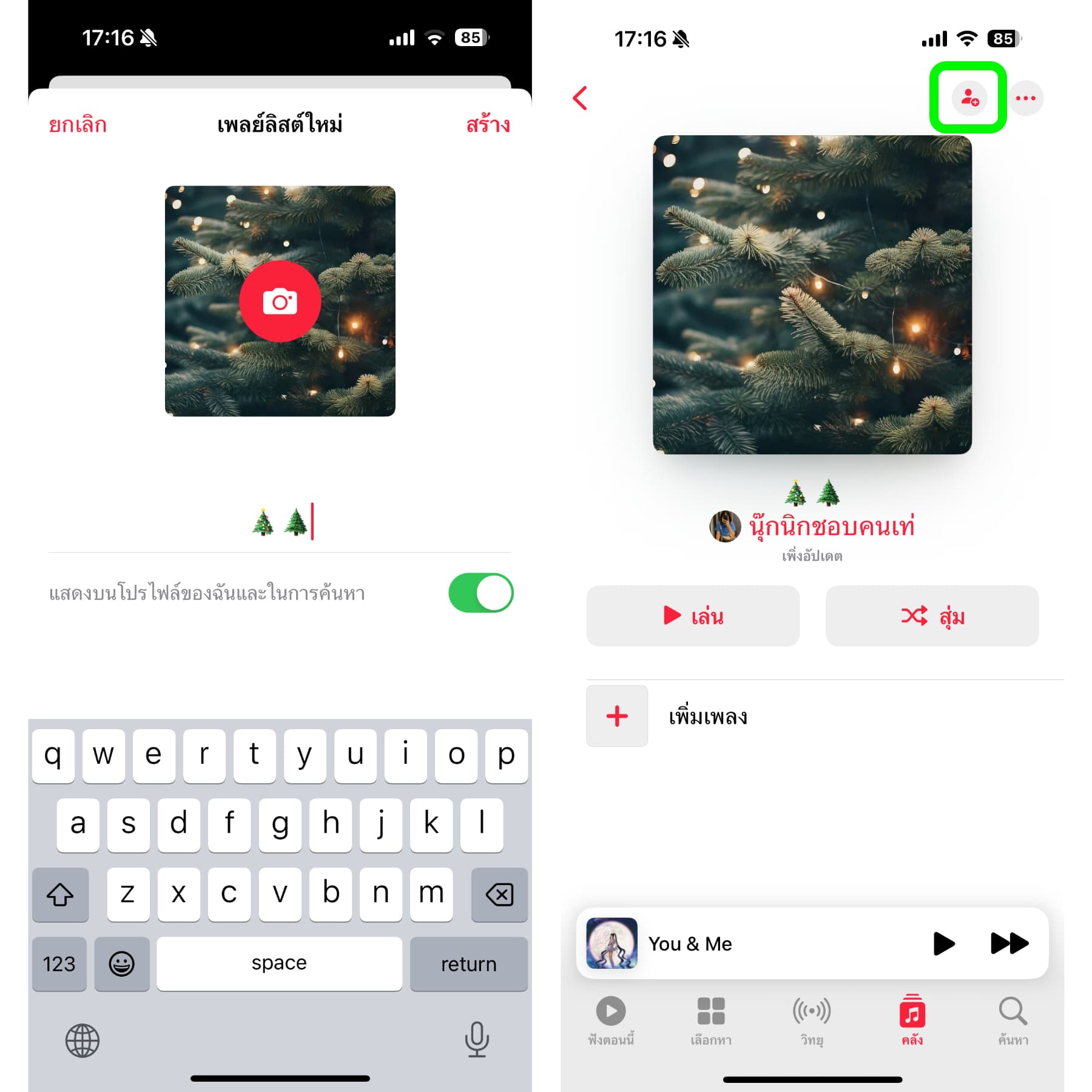1092x1092 pixels.
Task: Skip to next track in mini player
Action: pyautogui.click(x=1009, y=943)
